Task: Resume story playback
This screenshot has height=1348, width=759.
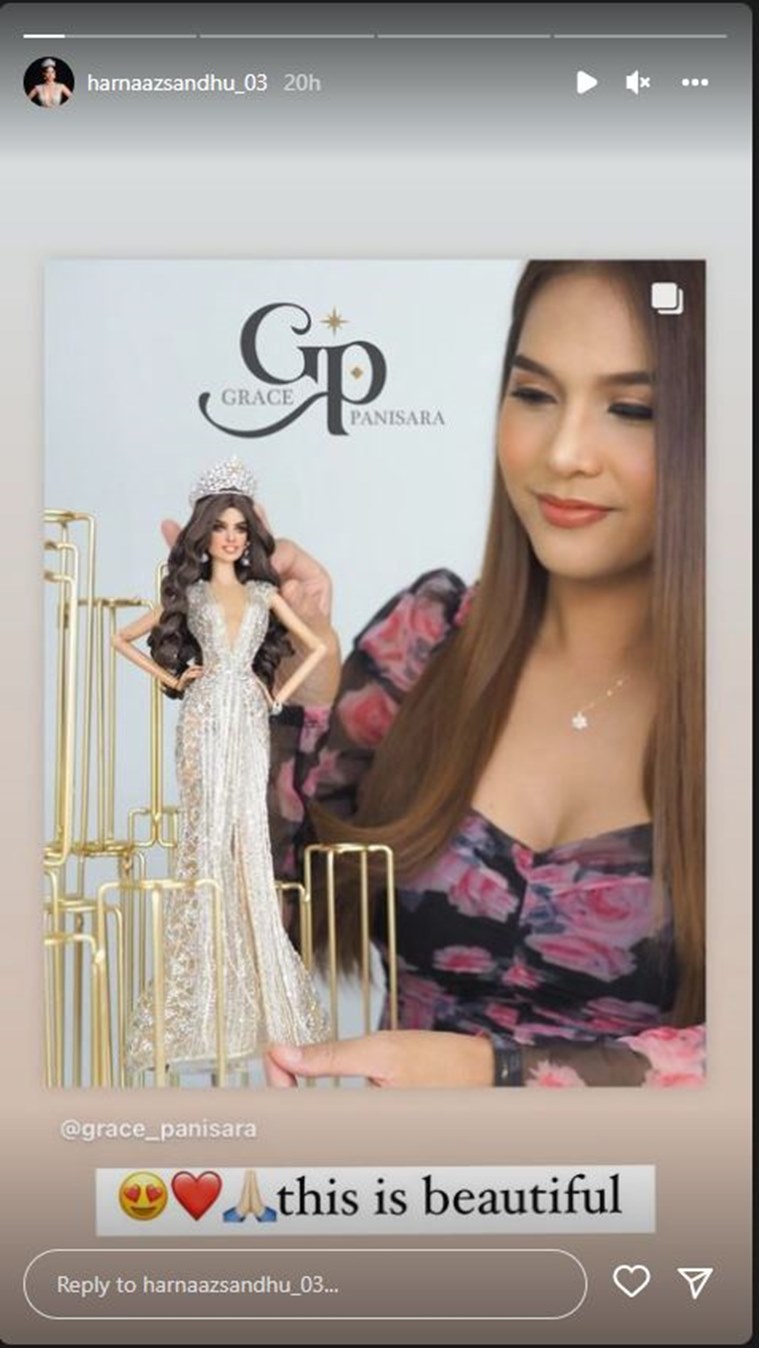Action: [587, 82]
